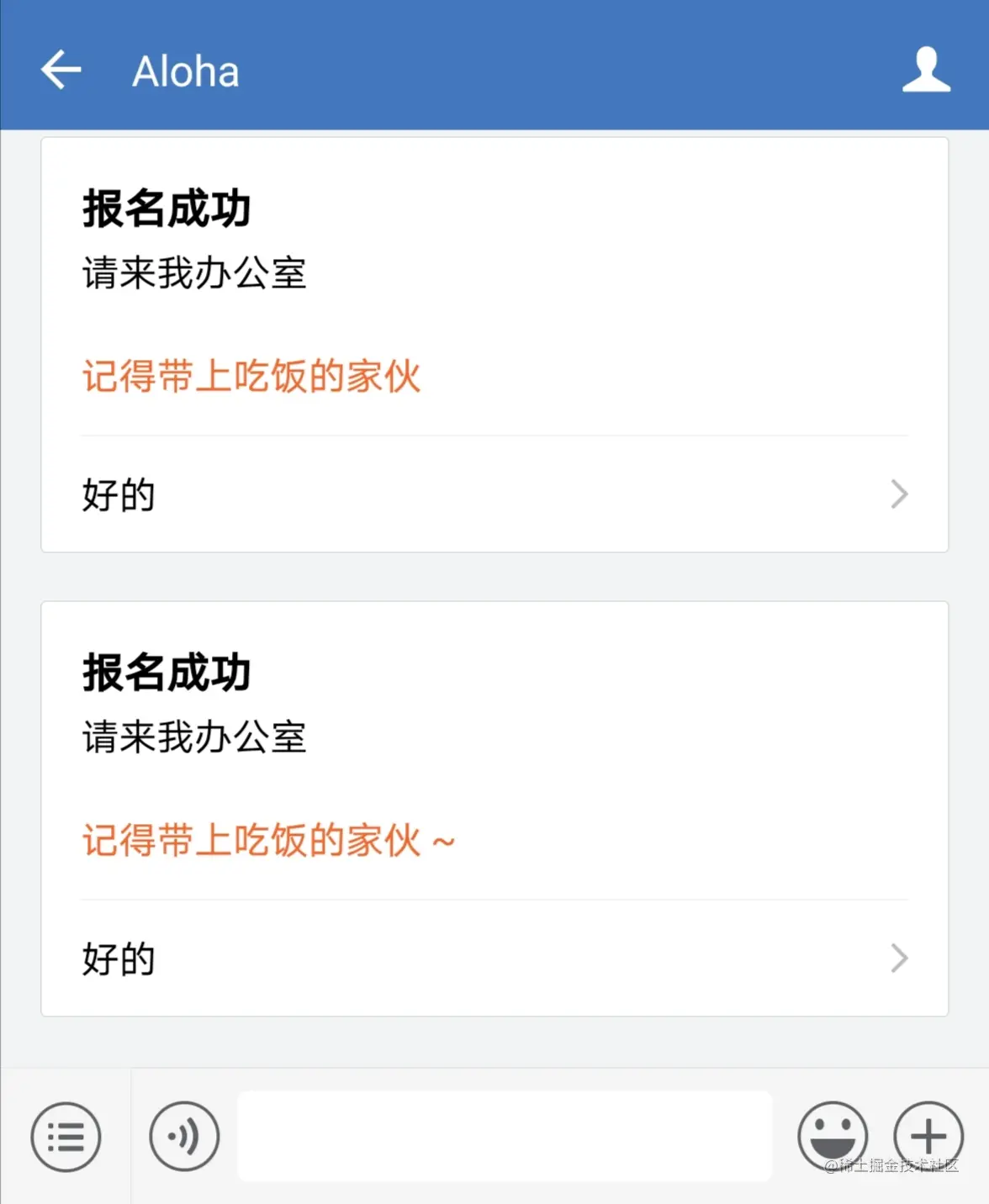
Task: Go back from the Aloha chat
Action: click(61, 70)
